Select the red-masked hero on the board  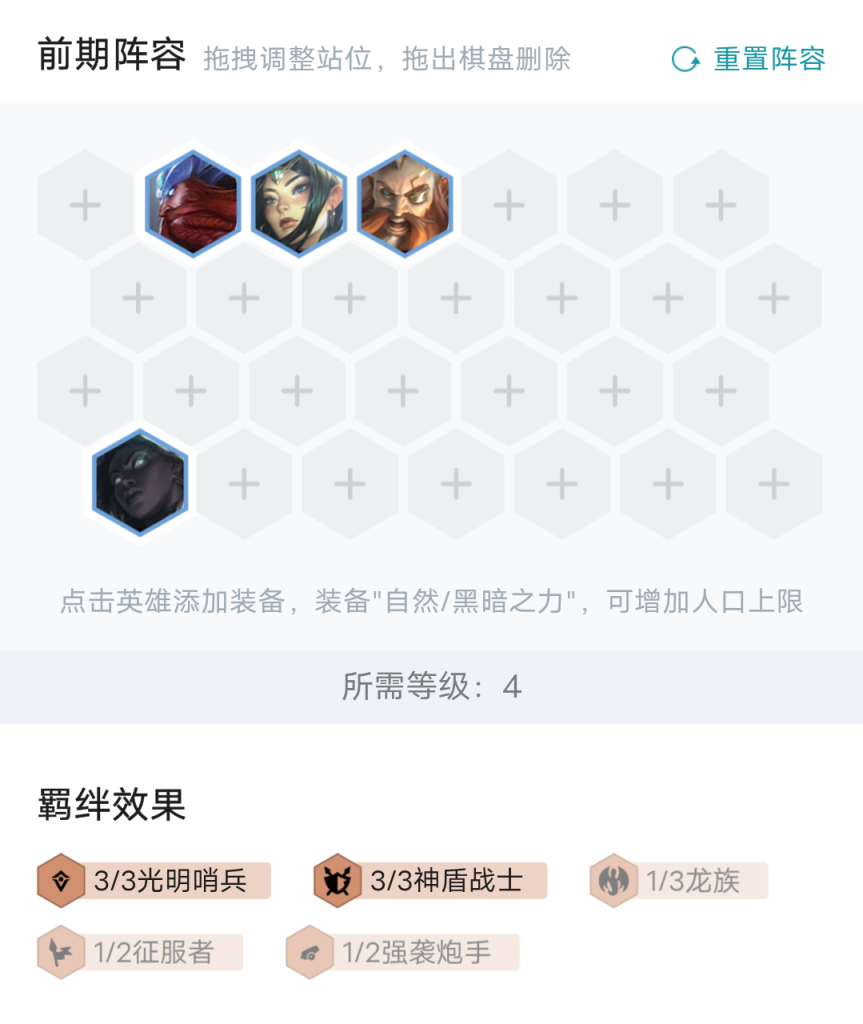[x=192, y=205]
